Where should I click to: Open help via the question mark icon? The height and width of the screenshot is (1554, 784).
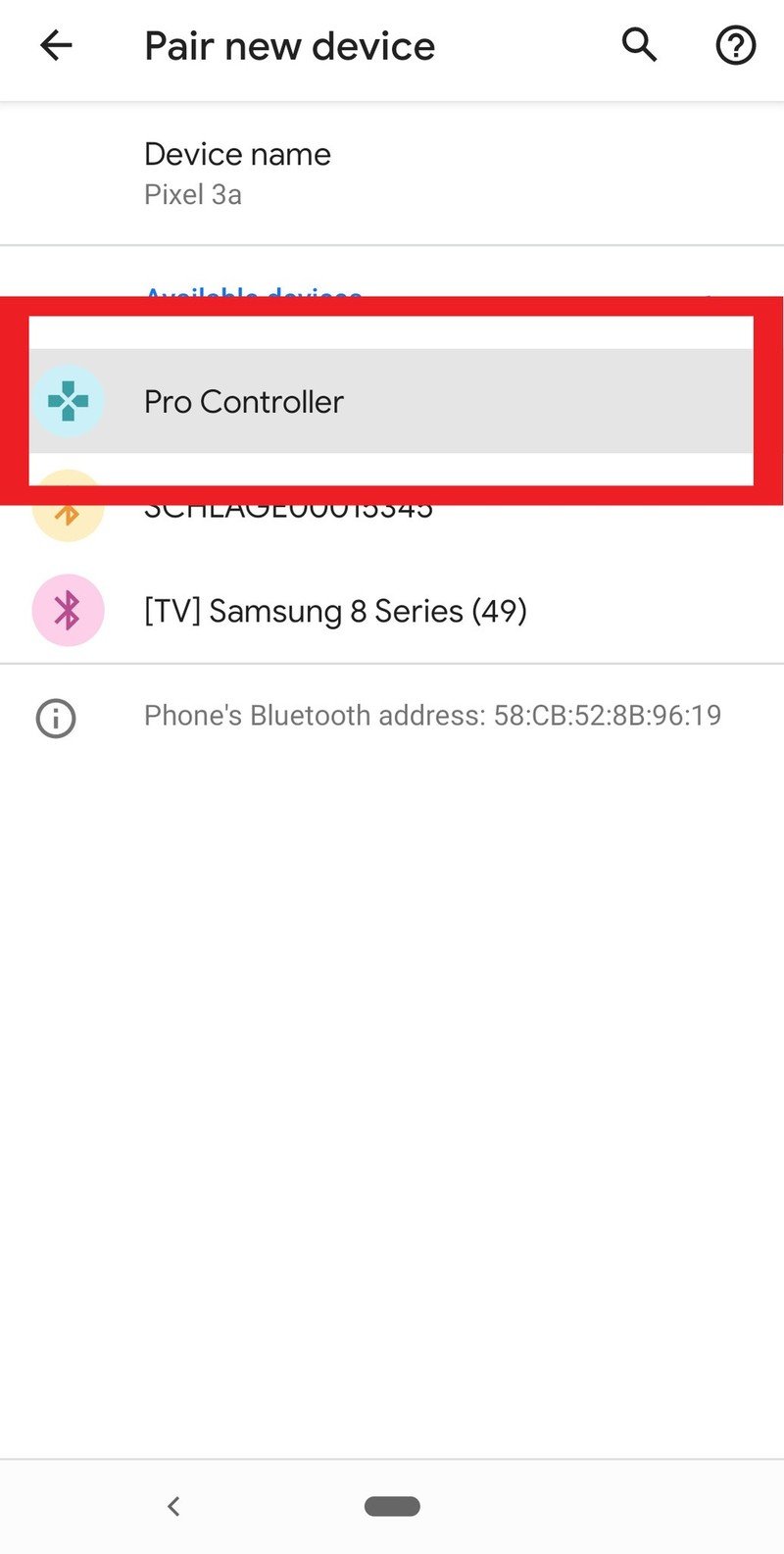coord(735,45)
